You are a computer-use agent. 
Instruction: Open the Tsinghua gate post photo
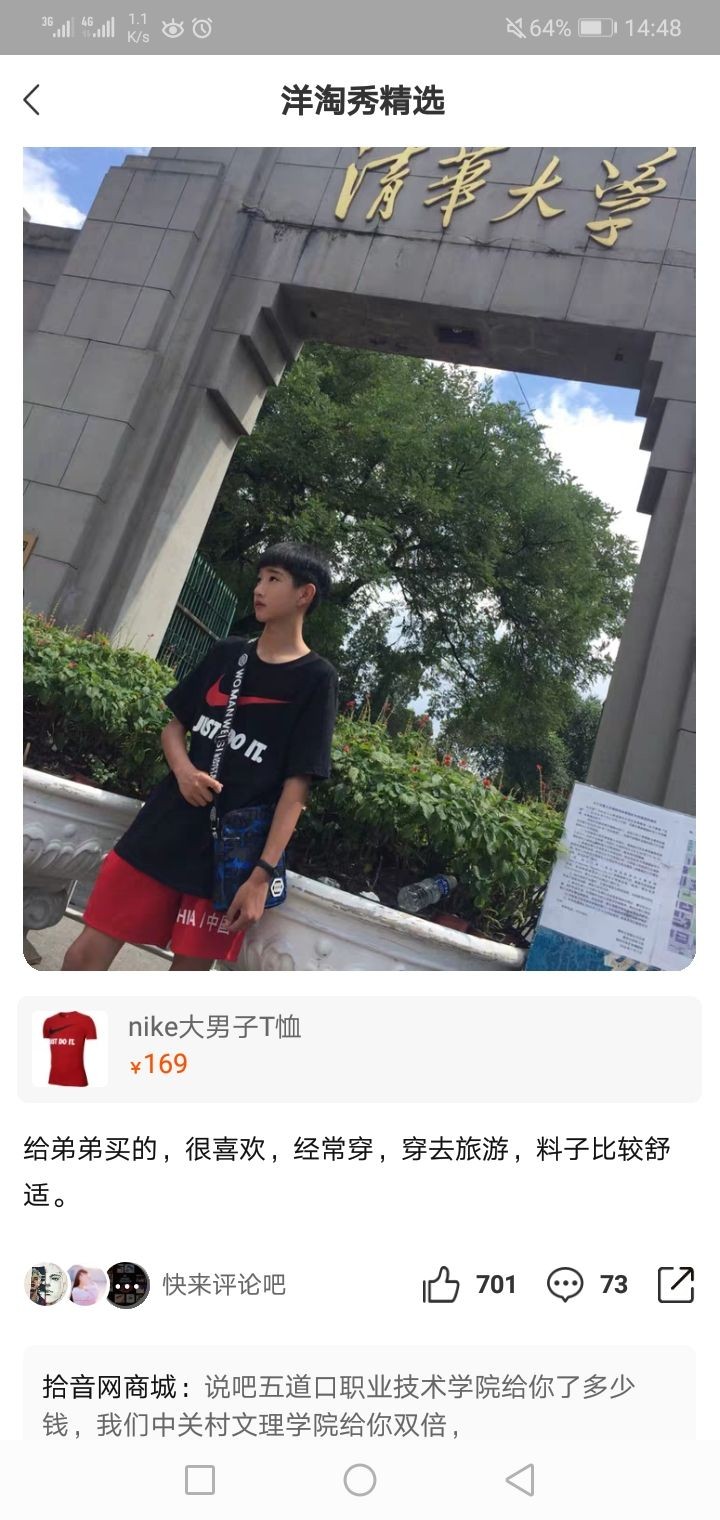(359, 558)
